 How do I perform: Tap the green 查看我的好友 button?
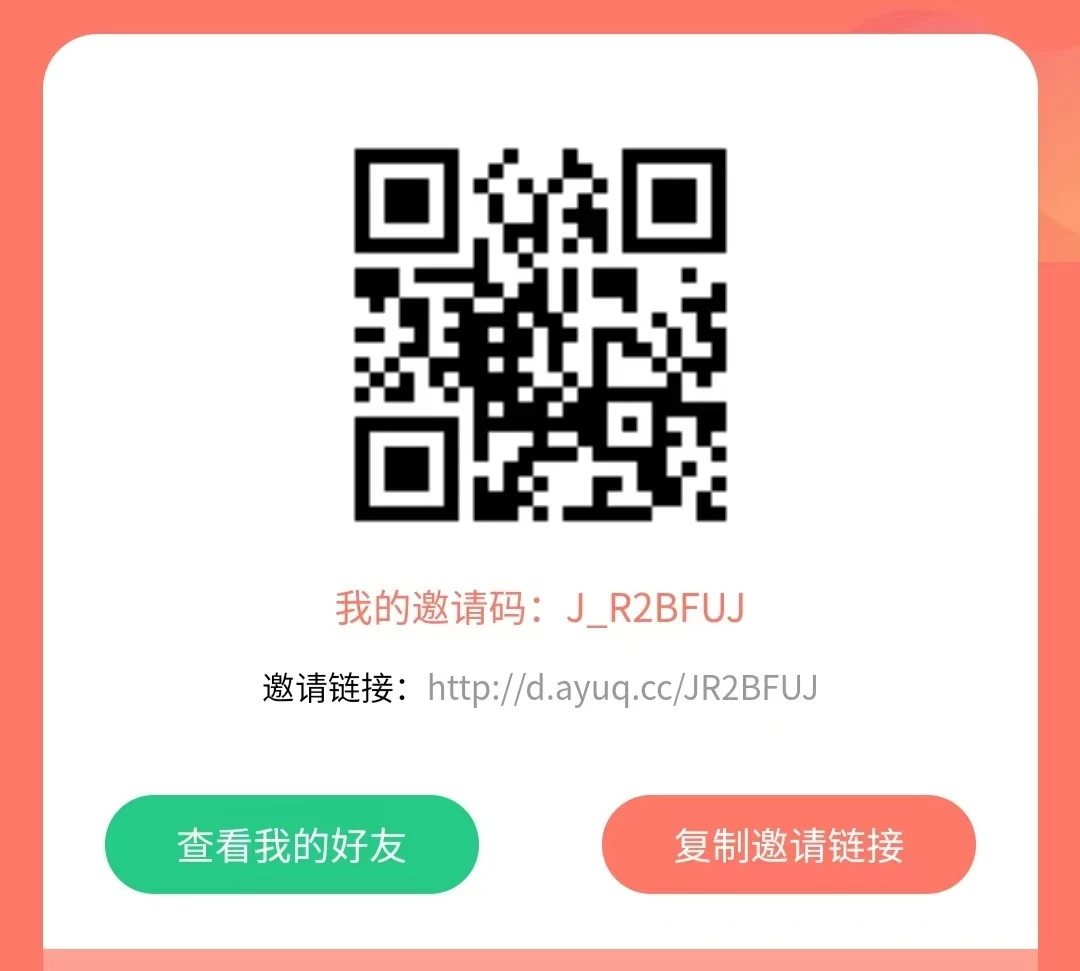pyautogui.click(x=292, y=845)
